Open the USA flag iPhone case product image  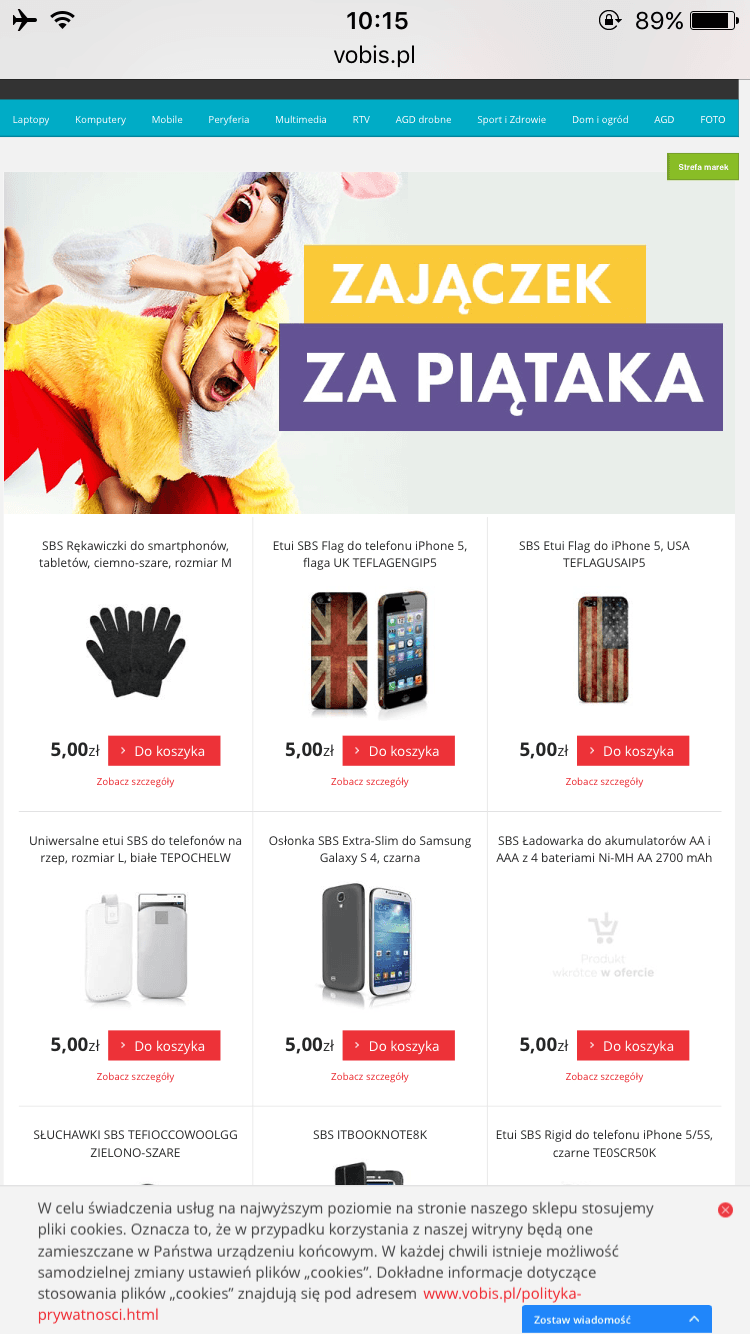click(x=604, y=648)
